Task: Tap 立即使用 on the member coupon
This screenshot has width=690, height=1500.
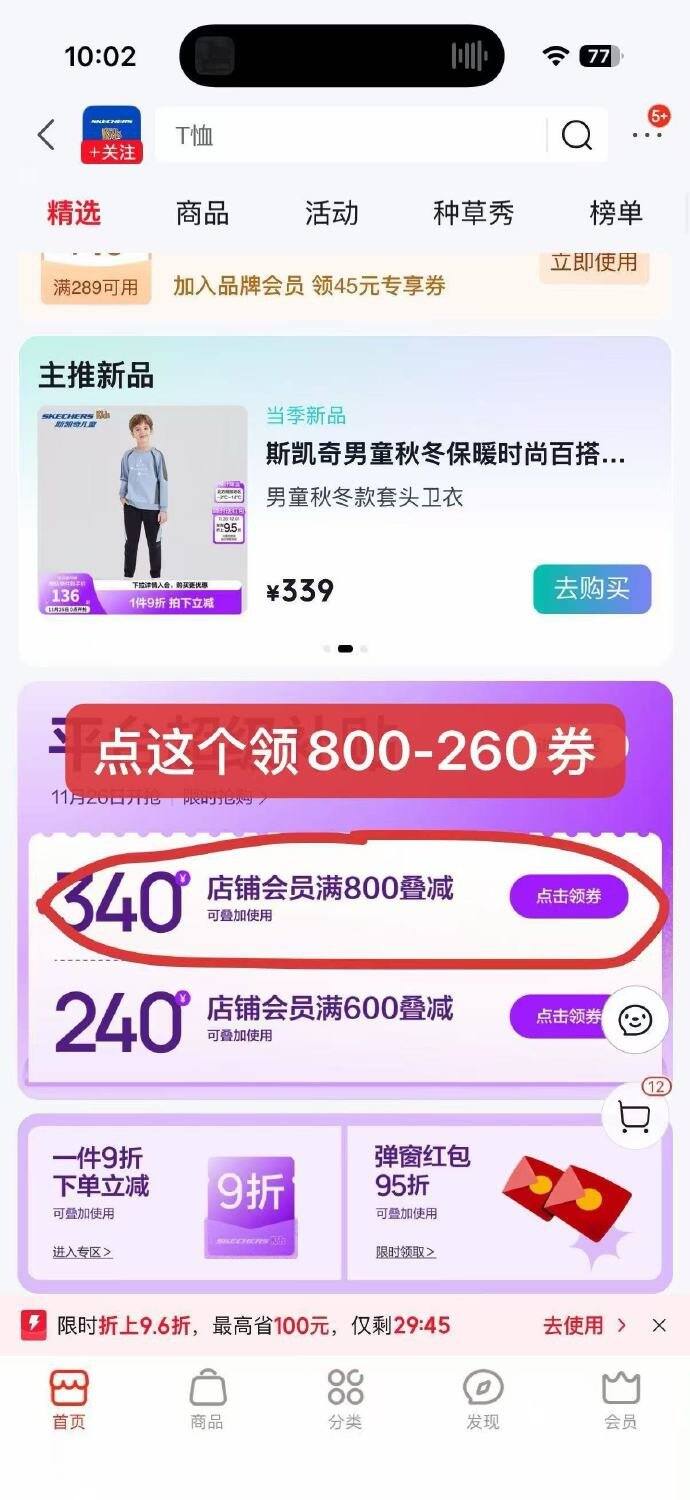Action: 594,263
